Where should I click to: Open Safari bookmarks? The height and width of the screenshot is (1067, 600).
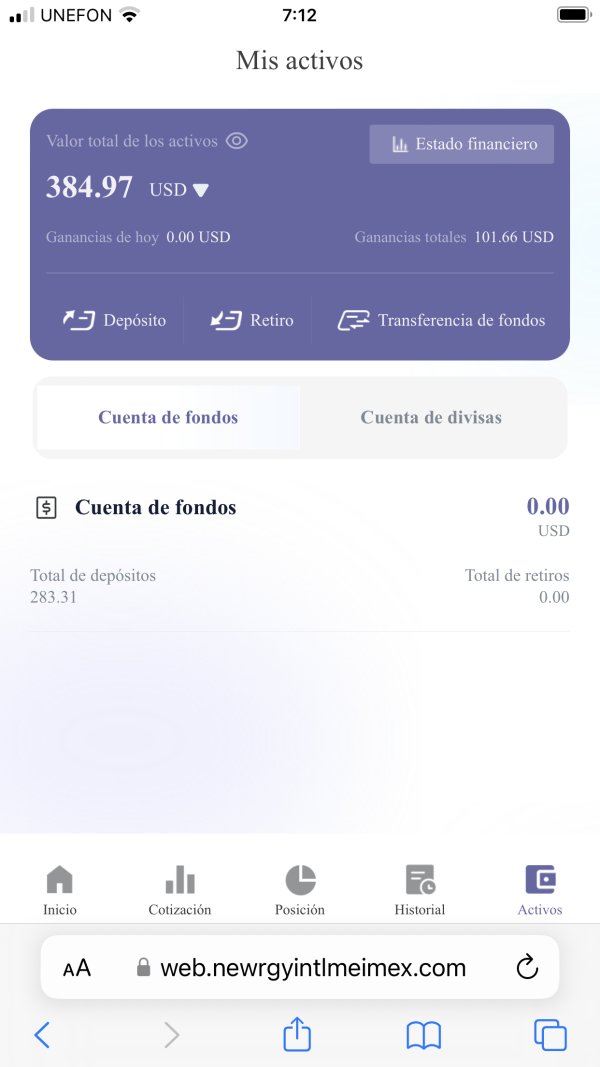pos(424,1036)
